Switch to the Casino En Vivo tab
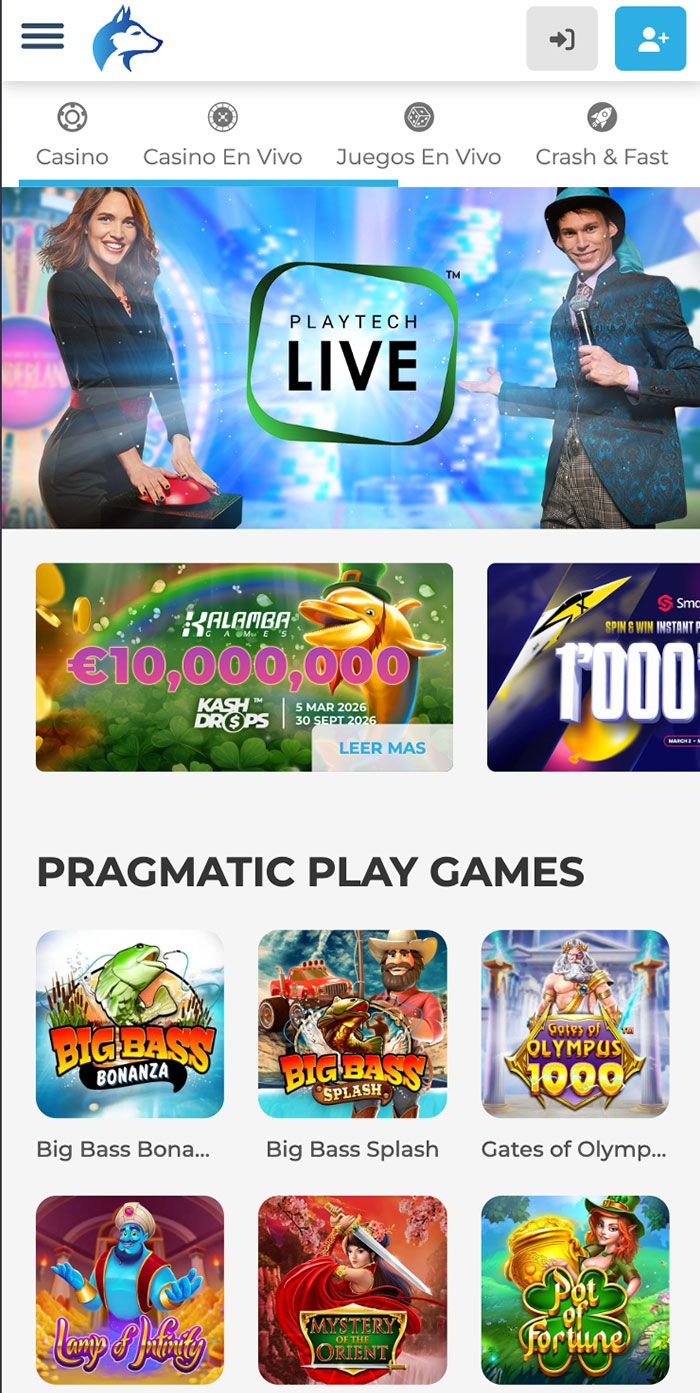The width and height of the screenshot is (700, 1393). coord(222,135)
